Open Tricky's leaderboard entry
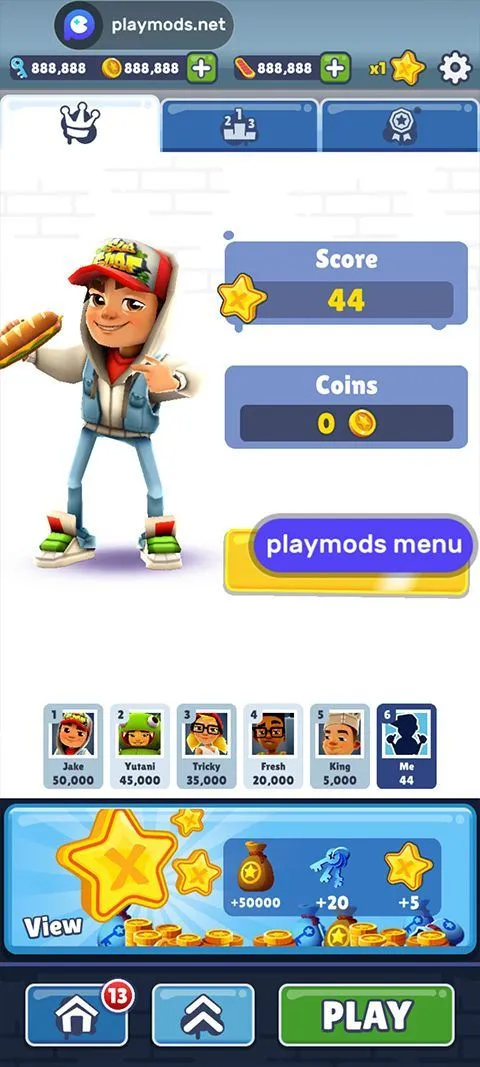Screen dimensions: 480x1067 pyautogui.click(x=206, y=746)
